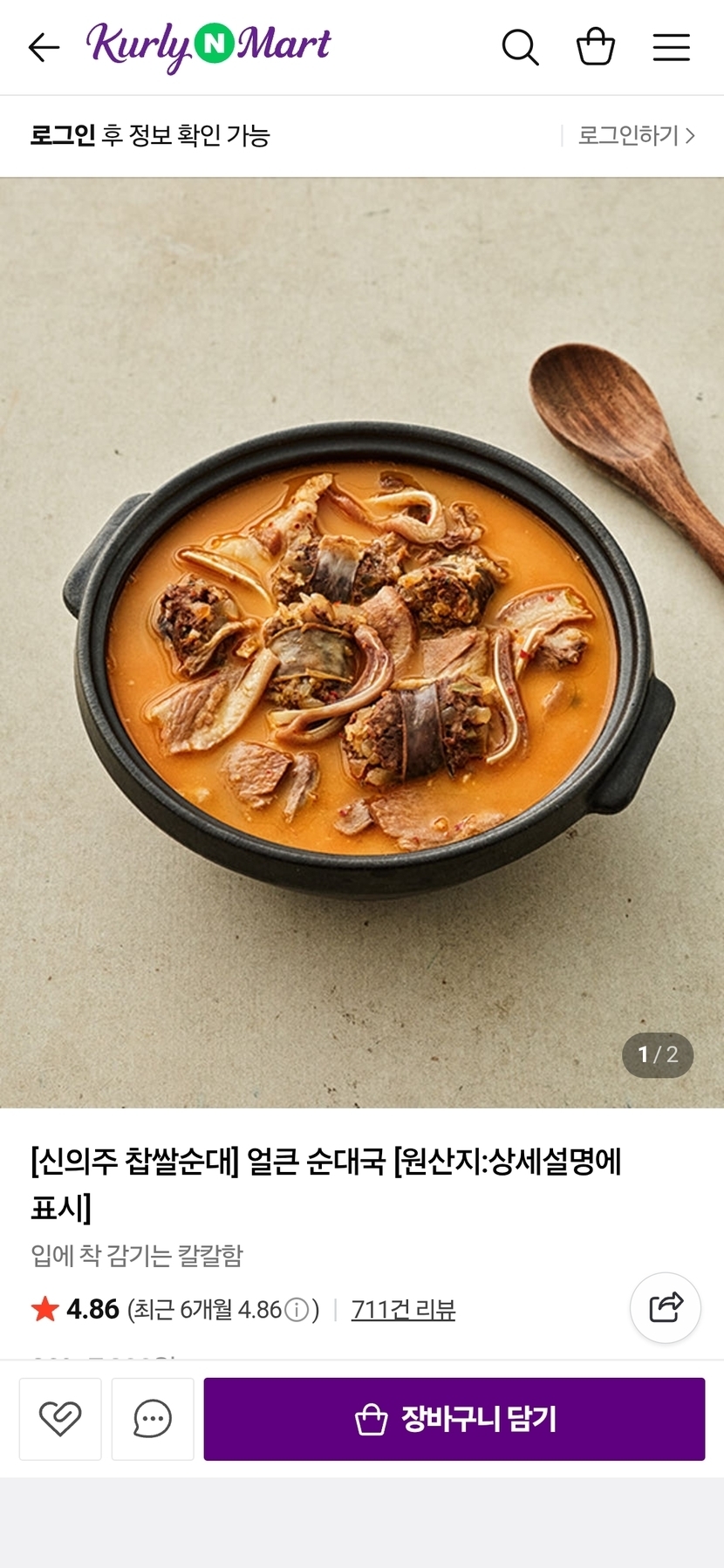The width and height of the screenshot is (724, 1568).
Task: Tap the info icon next to 최근 6개월 rating
Action: [x=297, y=1310]
